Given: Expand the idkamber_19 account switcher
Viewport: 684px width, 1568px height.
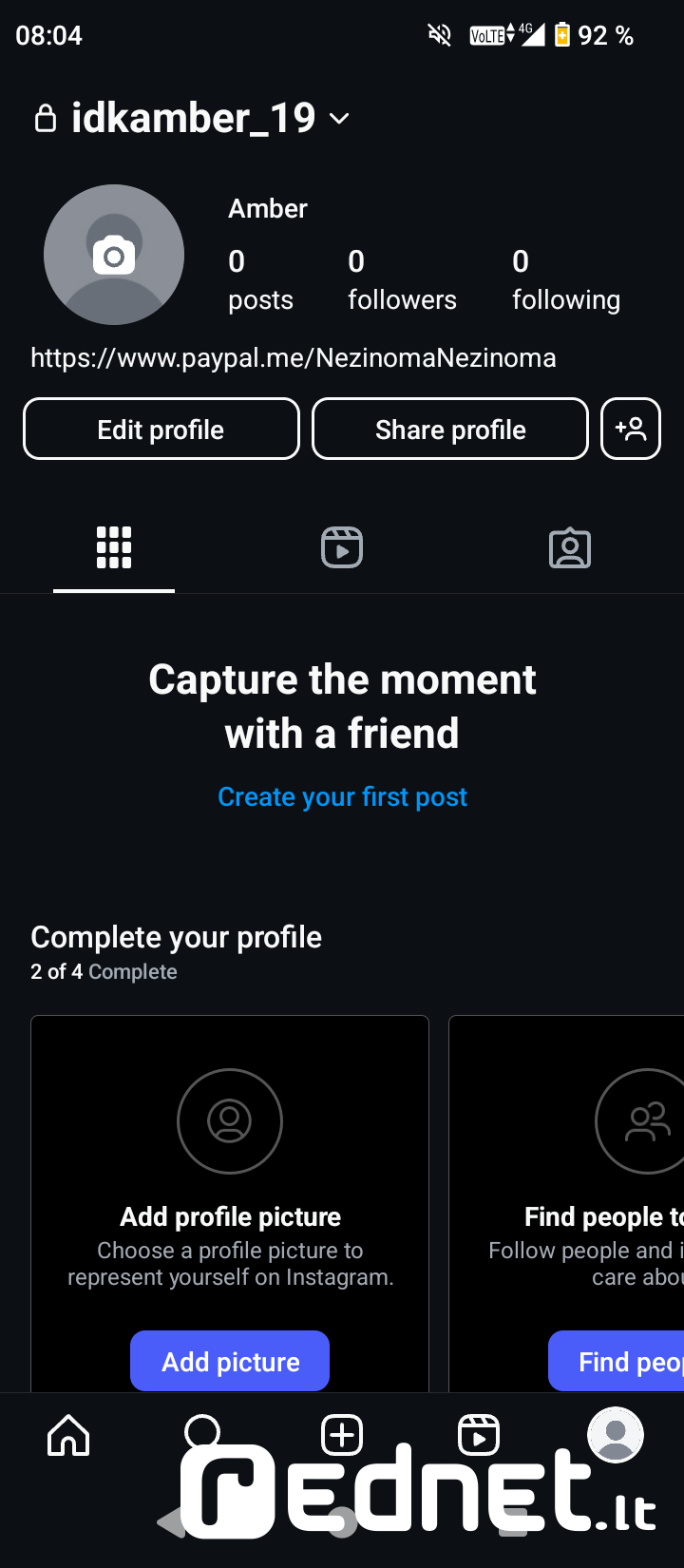Looking at the screenshot, I should 193,119.
